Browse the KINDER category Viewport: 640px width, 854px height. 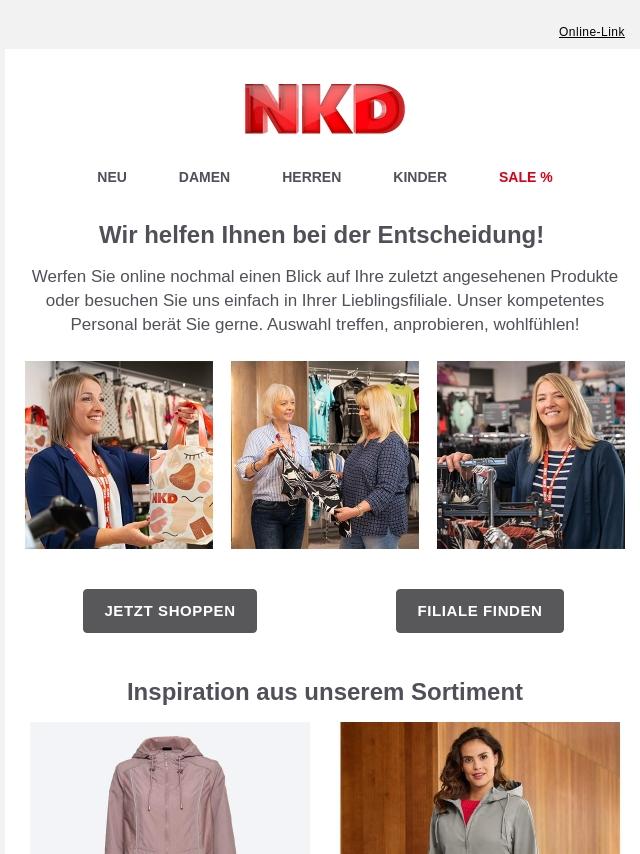click(x=420, y=177)
